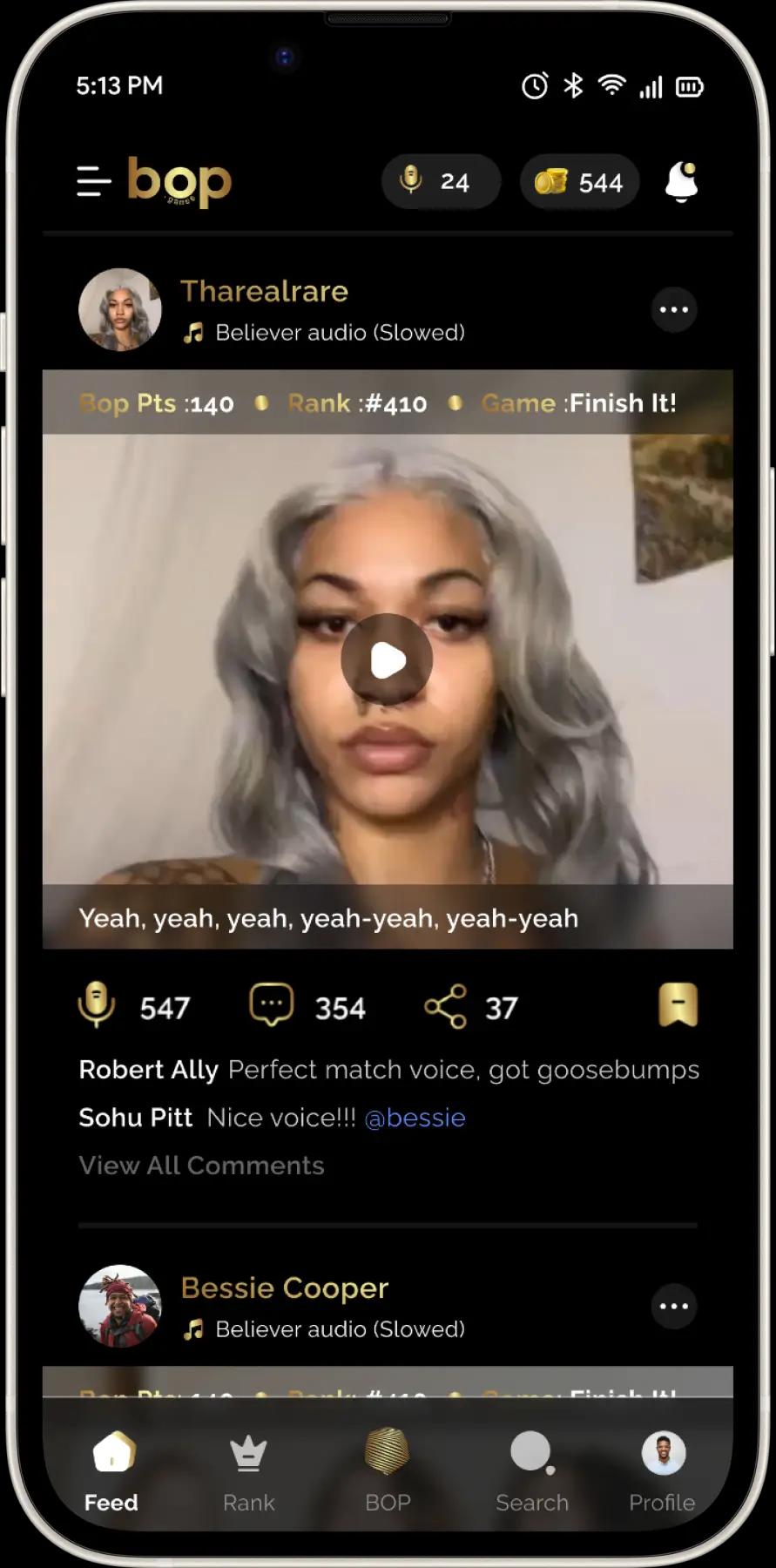Open comments on Tharealrare's post
The height and width of the screenshot is (1568, 776).
[272, 1006]
